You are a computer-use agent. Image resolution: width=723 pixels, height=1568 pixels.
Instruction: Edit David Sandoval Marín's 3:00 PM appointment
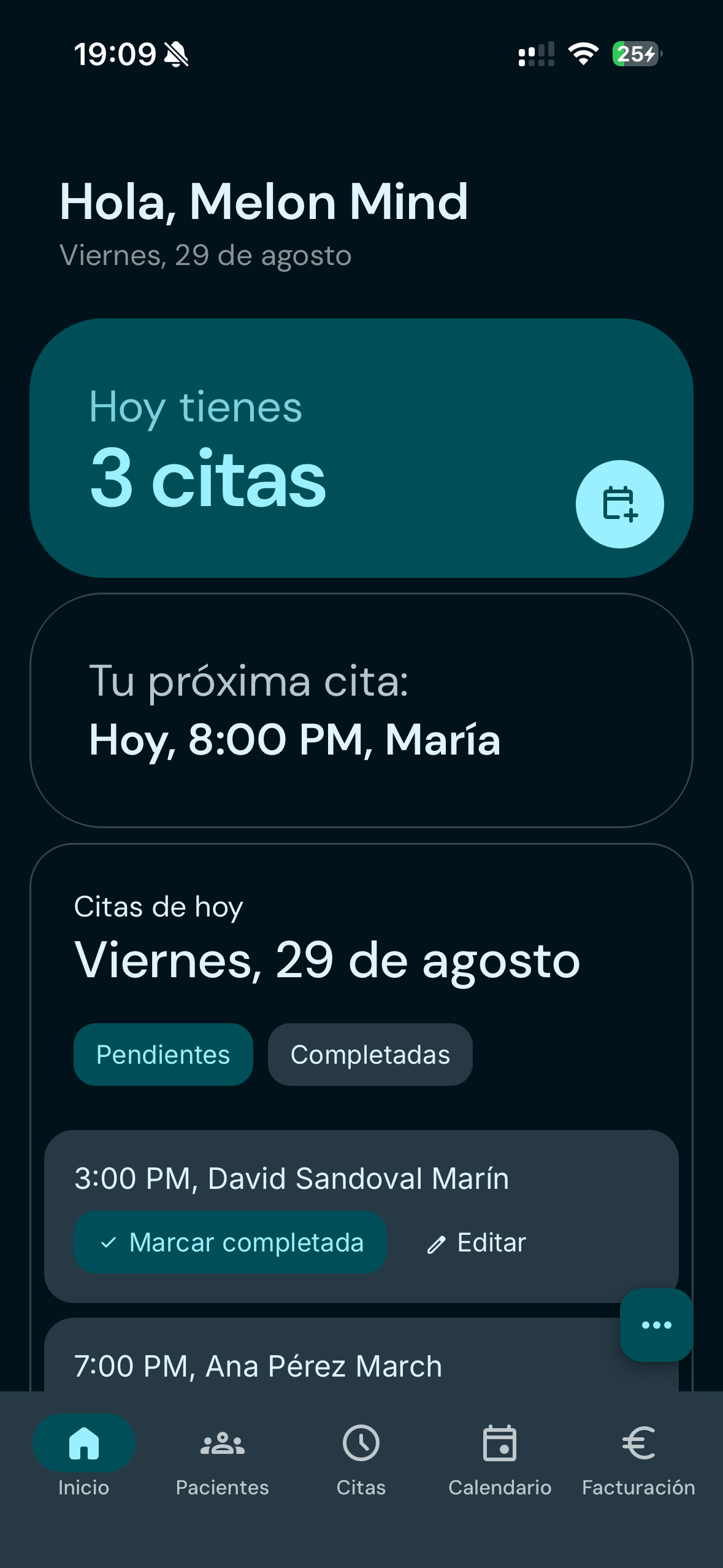point(477,1242)
